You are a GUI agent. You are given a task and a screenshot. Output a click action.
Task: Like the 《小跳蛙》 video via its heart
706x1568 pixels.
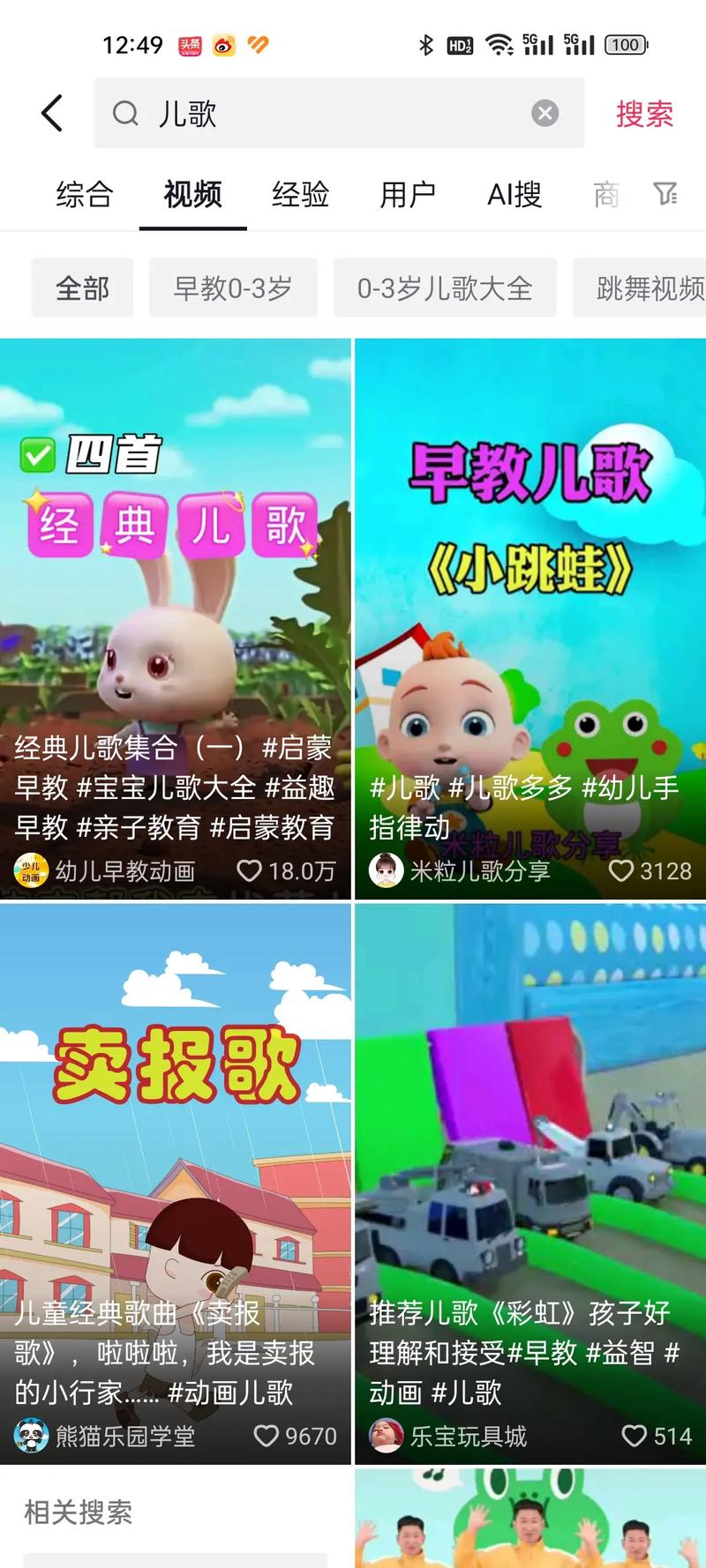pos(620,871)
